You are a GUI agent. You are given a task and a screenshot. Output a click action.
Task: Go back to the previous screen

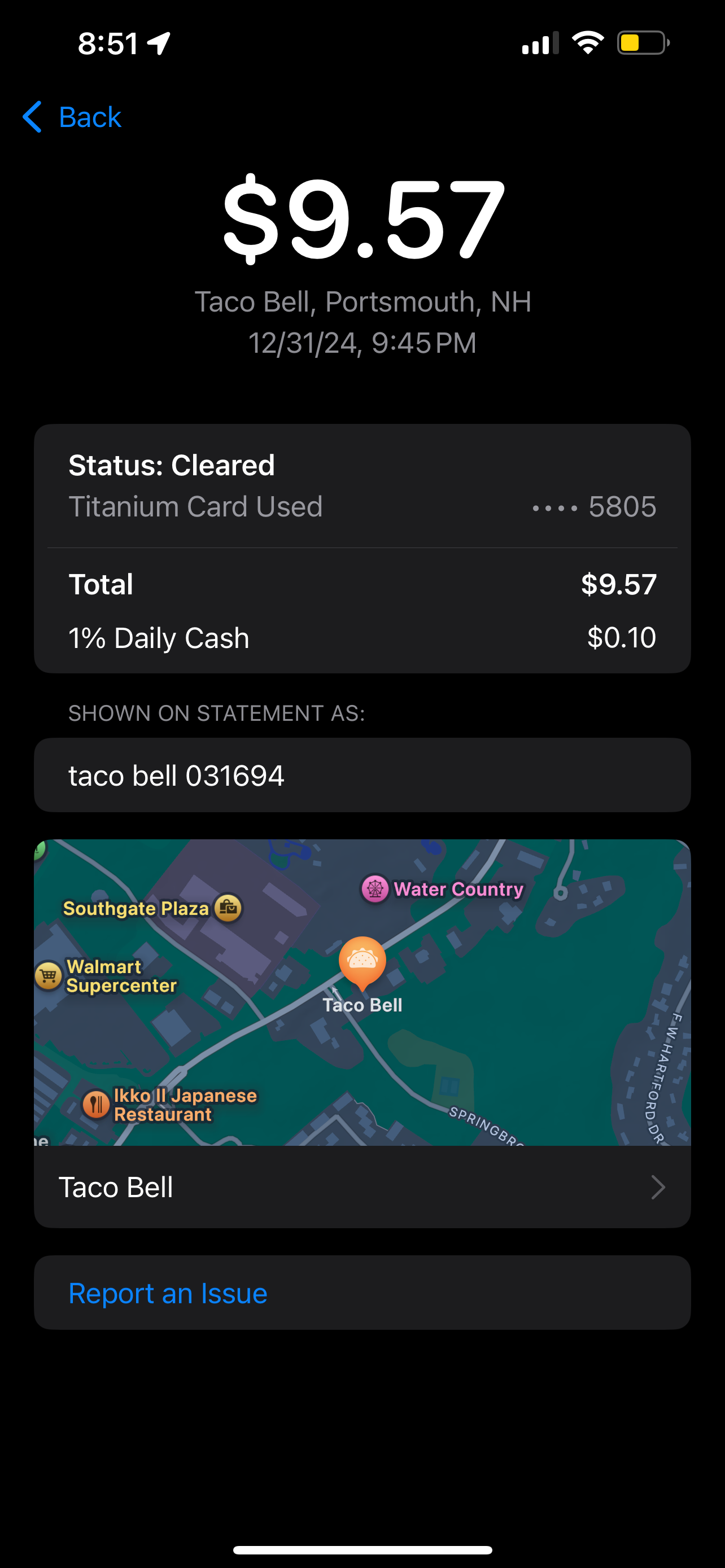tap(72, 117)
